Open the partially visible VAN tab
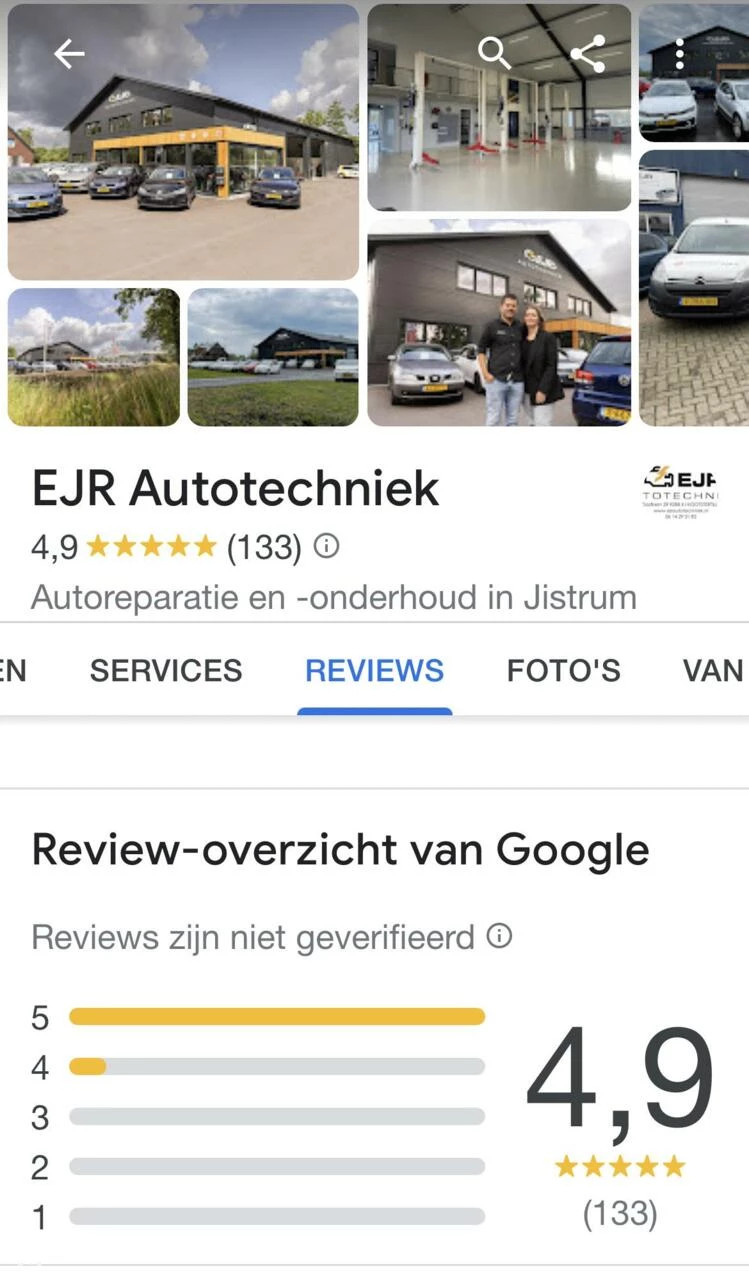 point(716,671)
